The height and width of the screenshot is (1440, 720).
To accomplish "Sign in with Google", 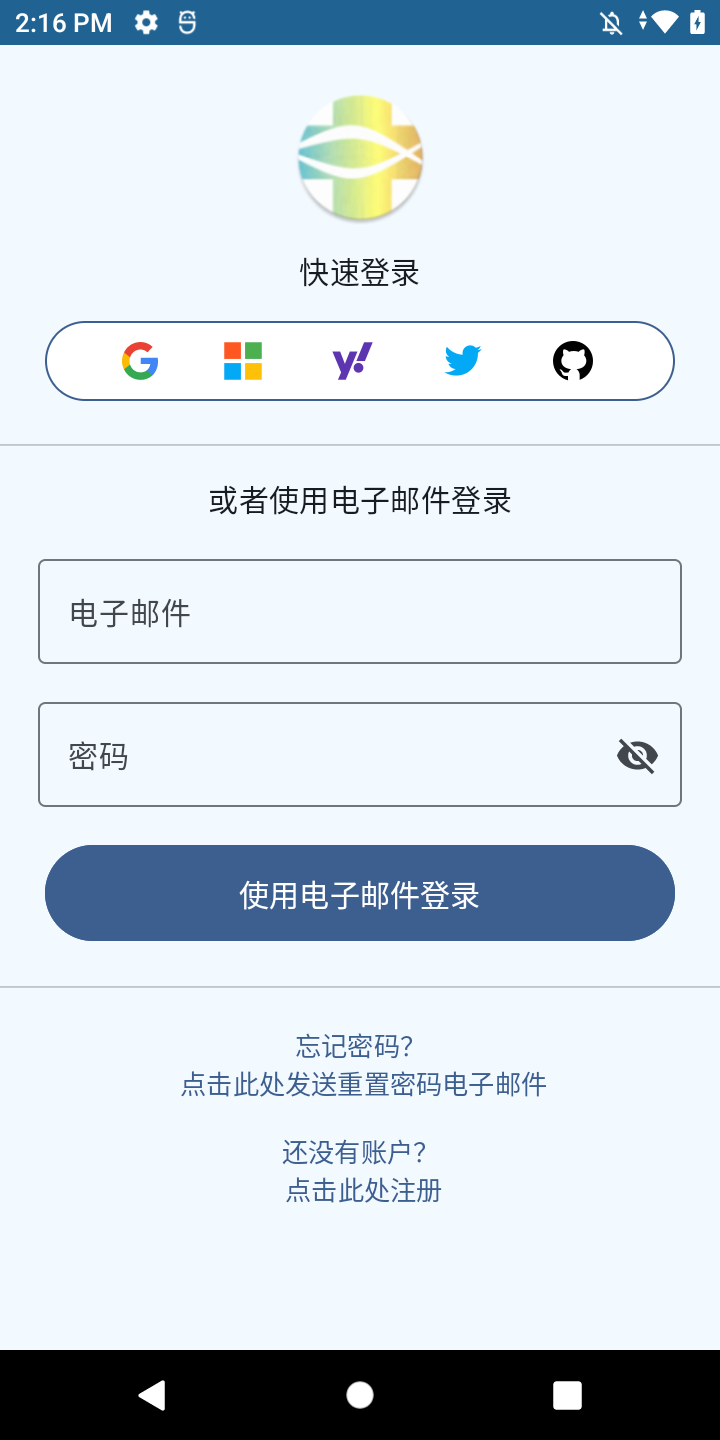I will 141,361.
